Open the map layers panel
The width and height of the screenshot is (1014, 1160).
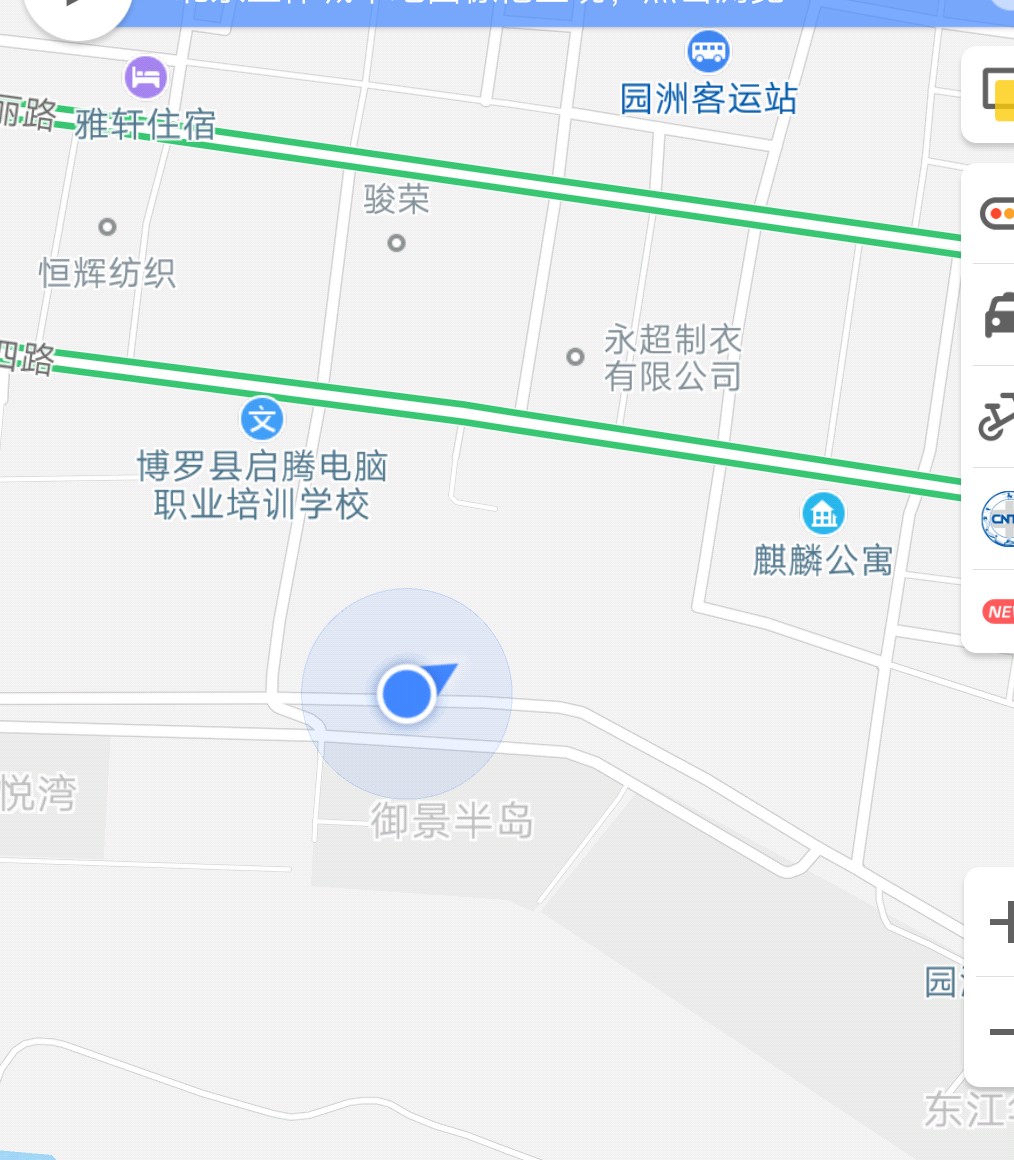[x=996, y=95]
